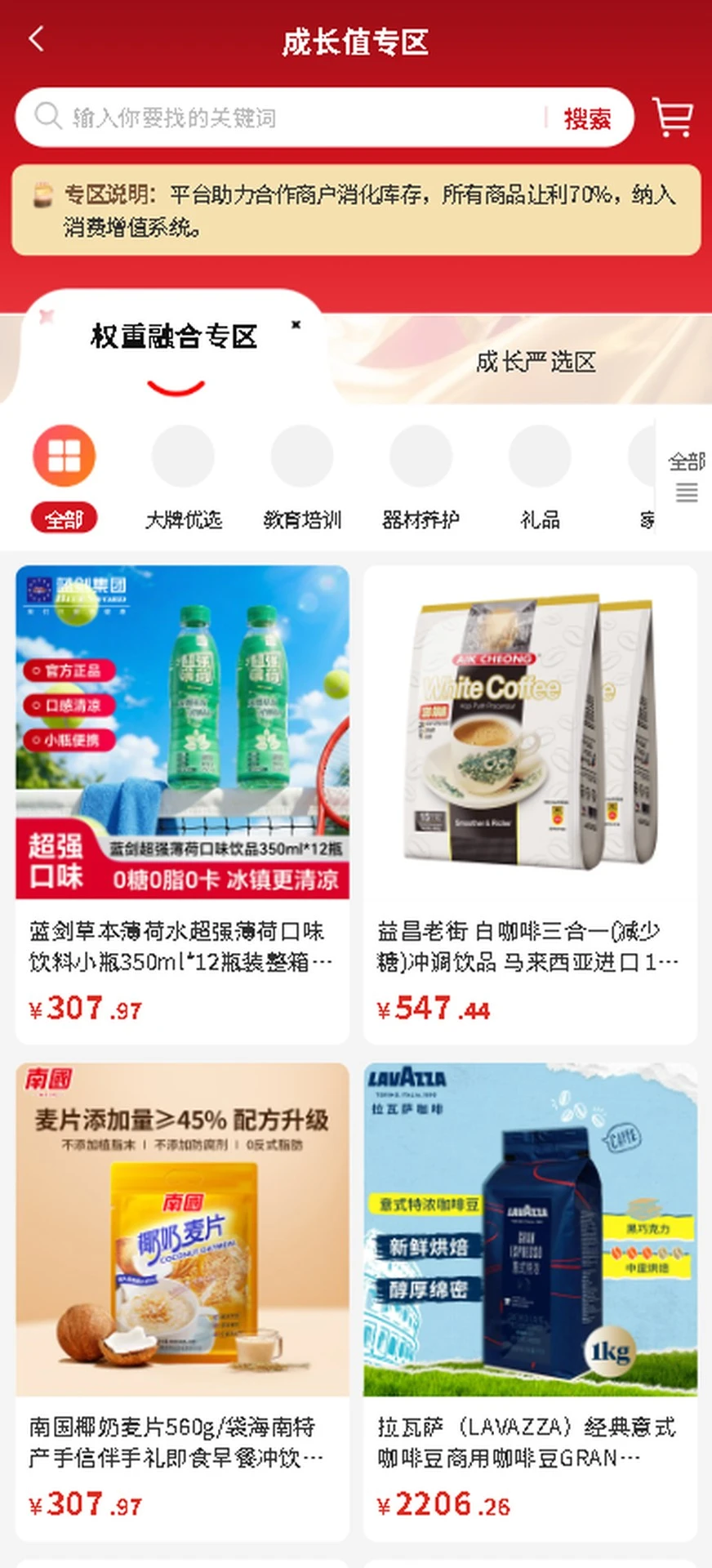Switch to the 成长严选区 tab

pos(536,362)
